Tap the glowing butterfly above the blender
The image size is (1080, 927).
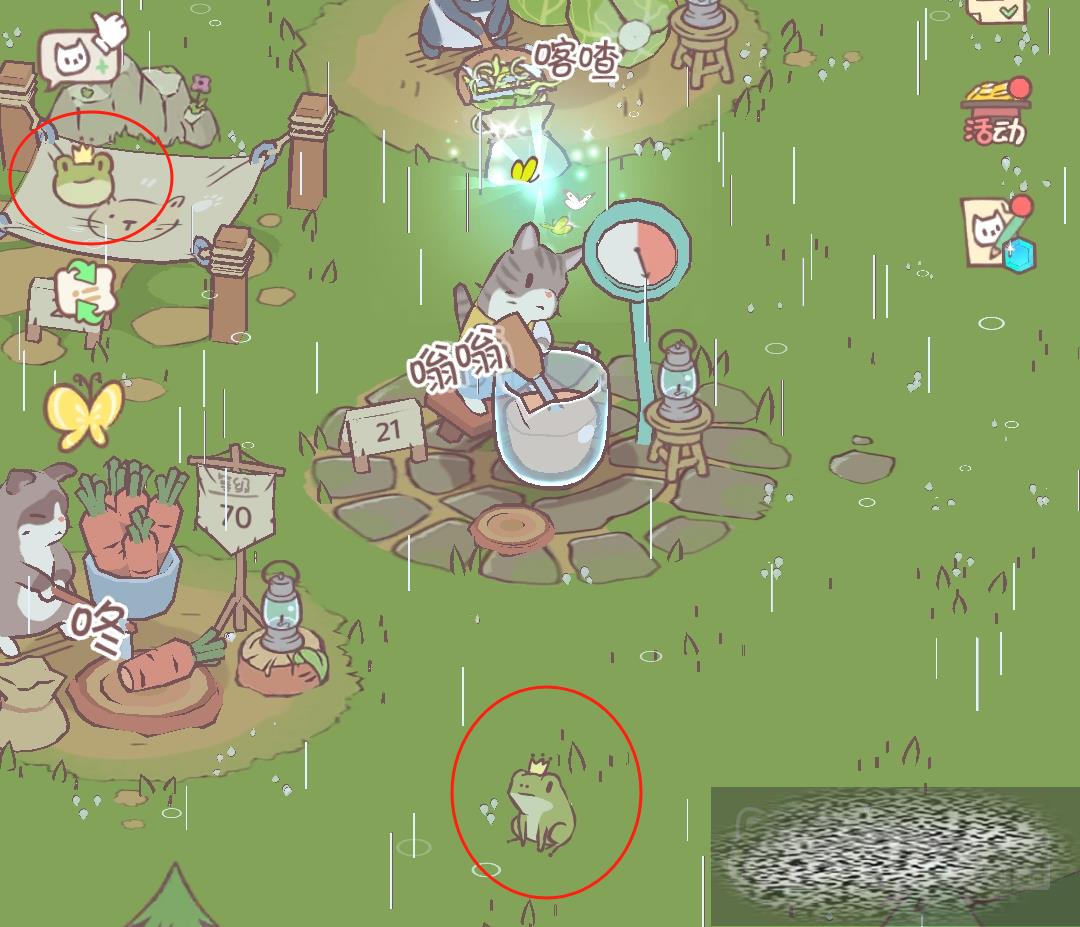pyautogui.click(x=524, y=170)
